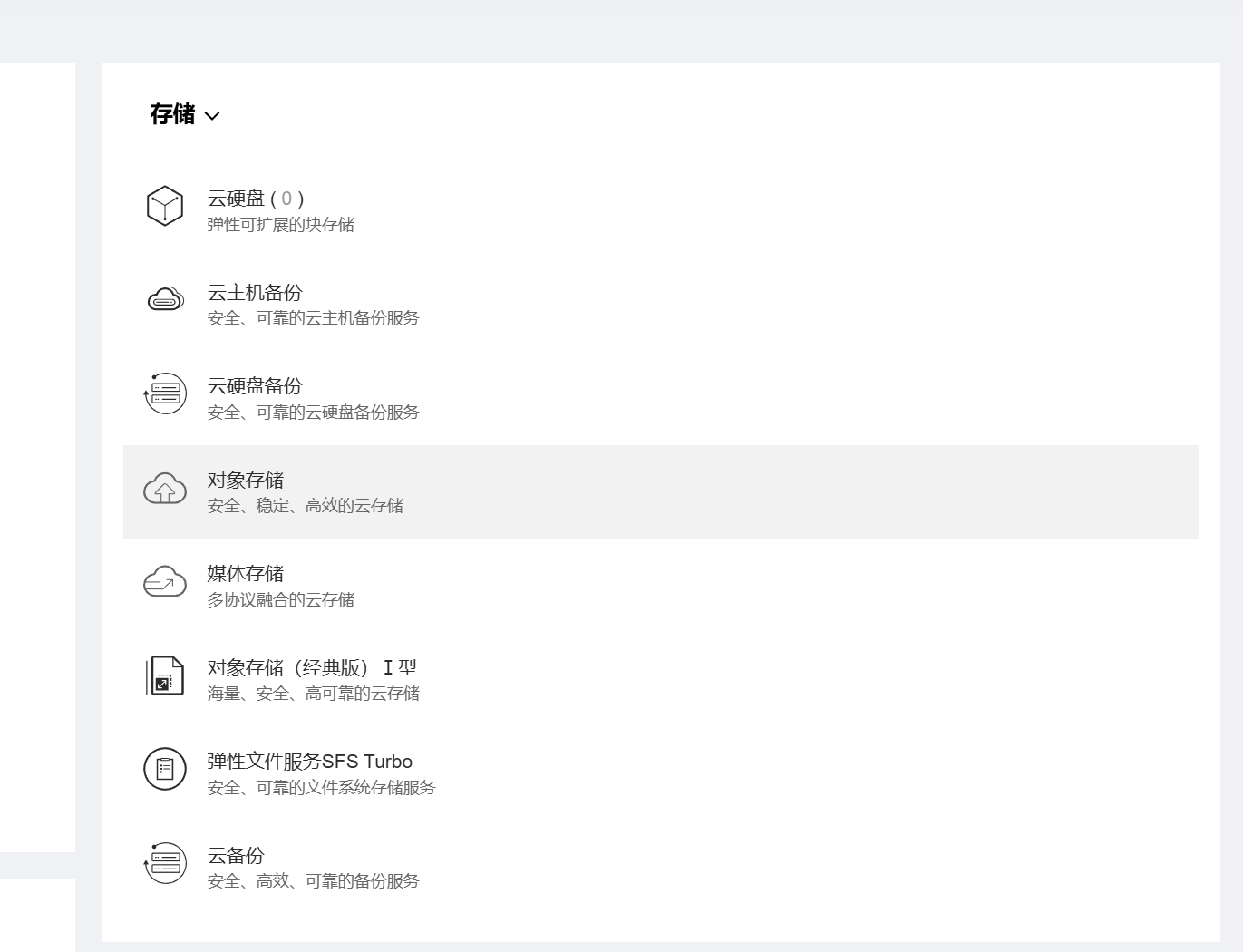Viewport: 1243px width, 952px height.
Task: Open 云硬盘 block storage service
Action: [236, 199]
